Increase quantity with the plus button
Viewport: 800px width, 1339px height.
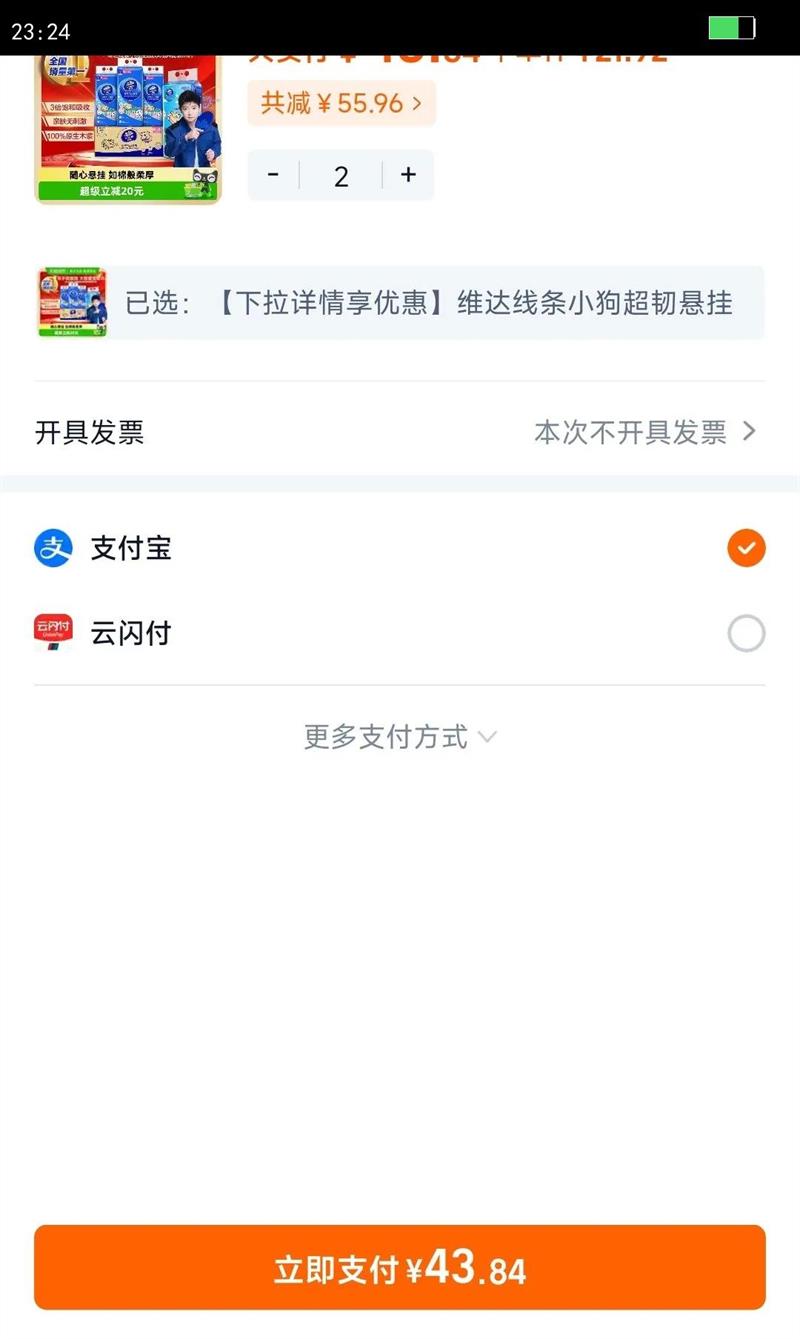point(408,174)
